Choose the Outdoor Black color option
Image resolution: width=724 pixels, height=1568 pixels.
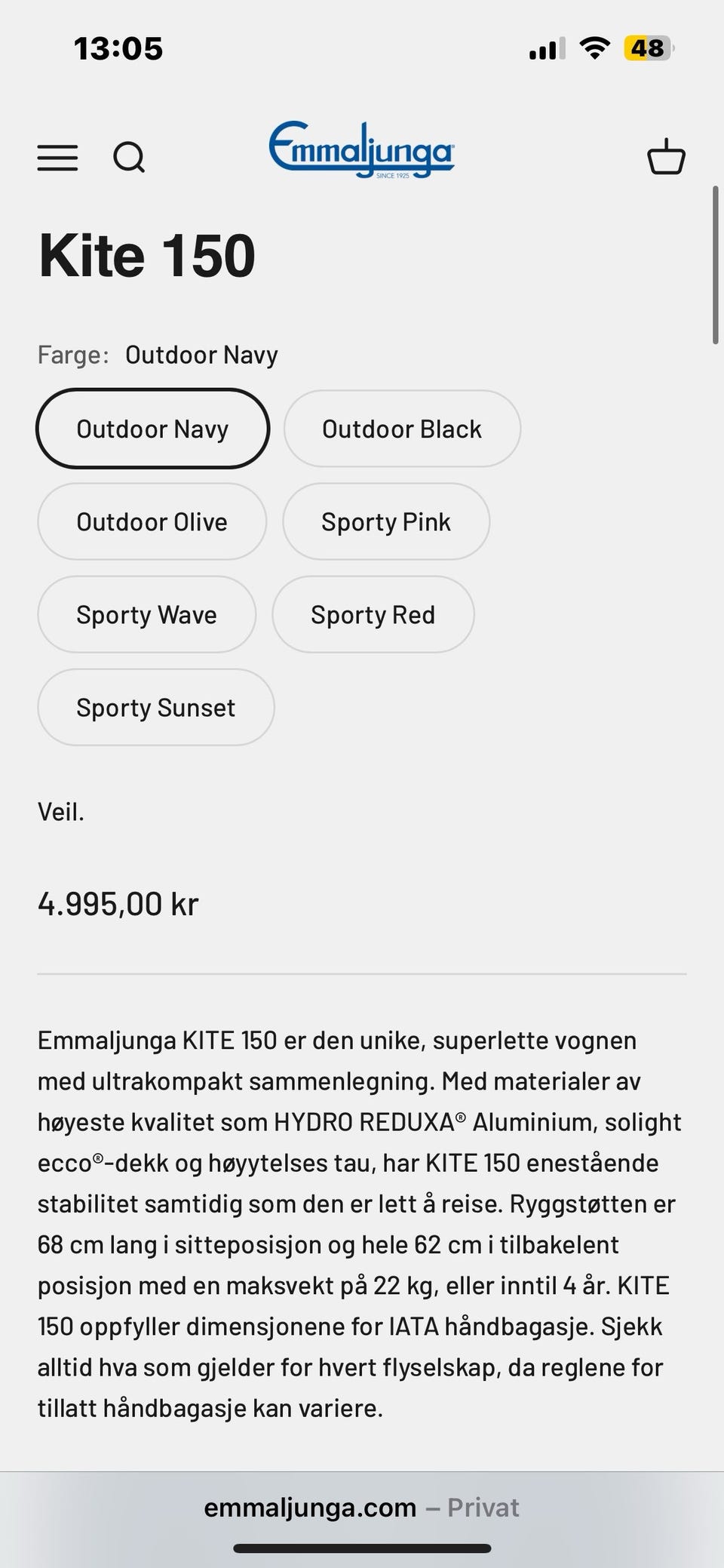(x=402, y=429)
